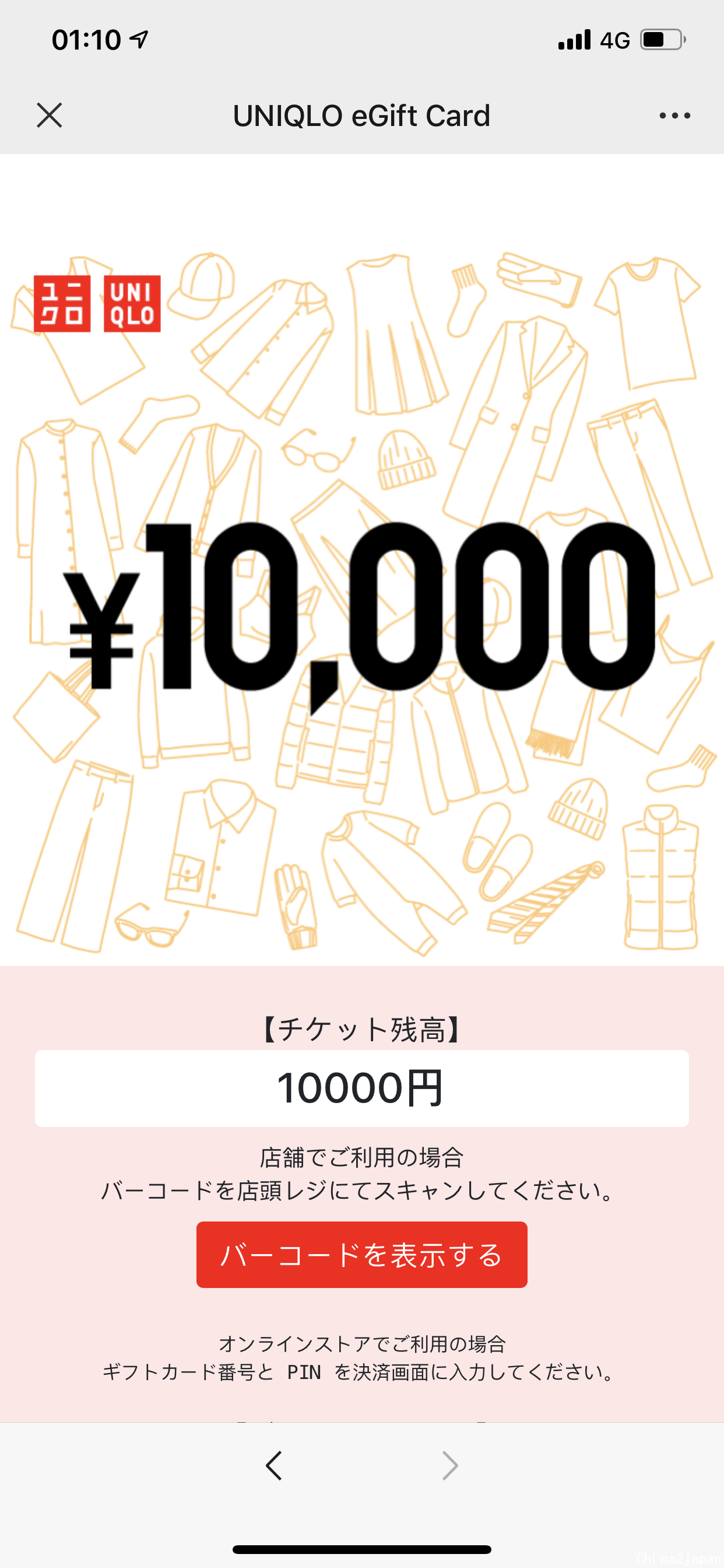Open the three-dot overflow menu
The width and height of the screenshot is (724, 1568).
(674, 115)
